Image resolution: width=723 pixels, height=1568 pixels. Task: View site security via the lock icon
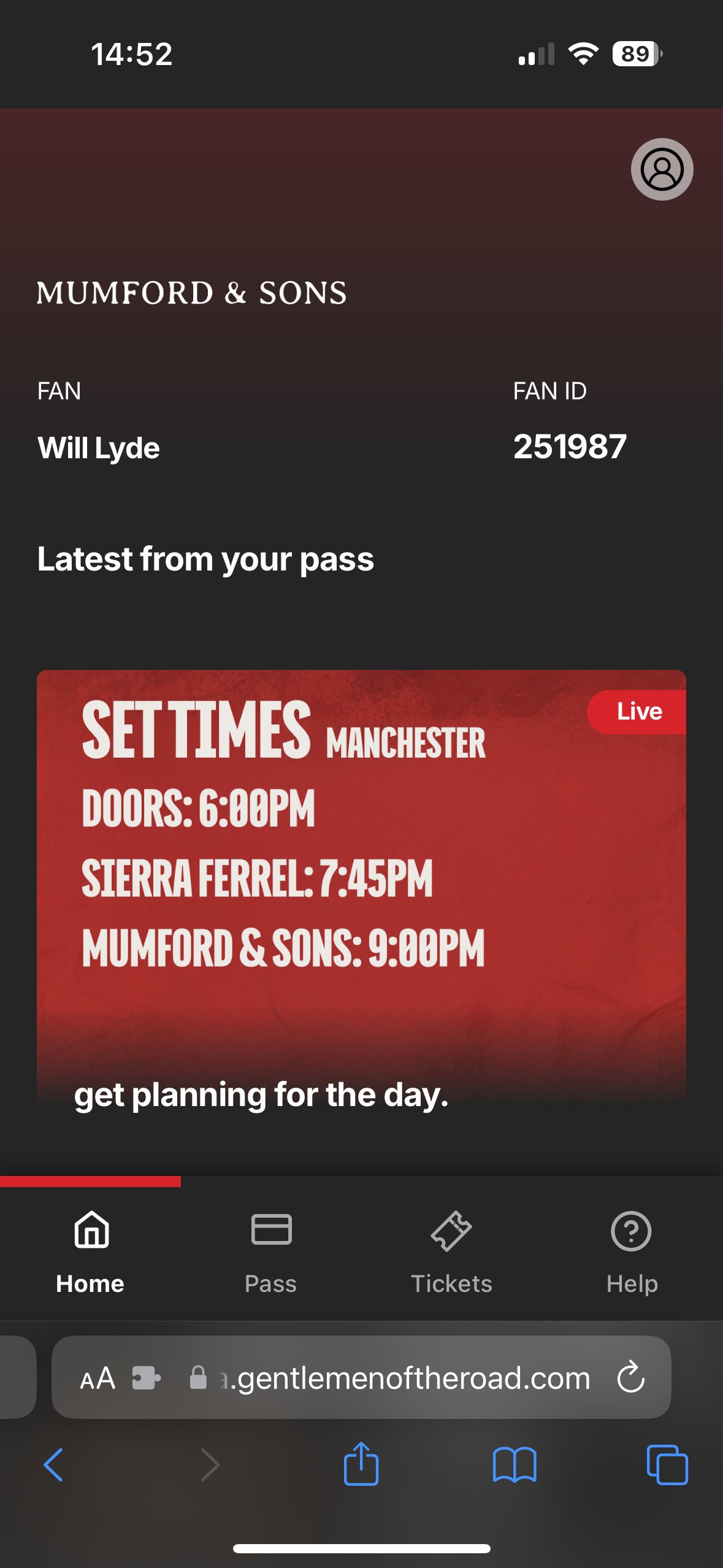[198, 1377]
